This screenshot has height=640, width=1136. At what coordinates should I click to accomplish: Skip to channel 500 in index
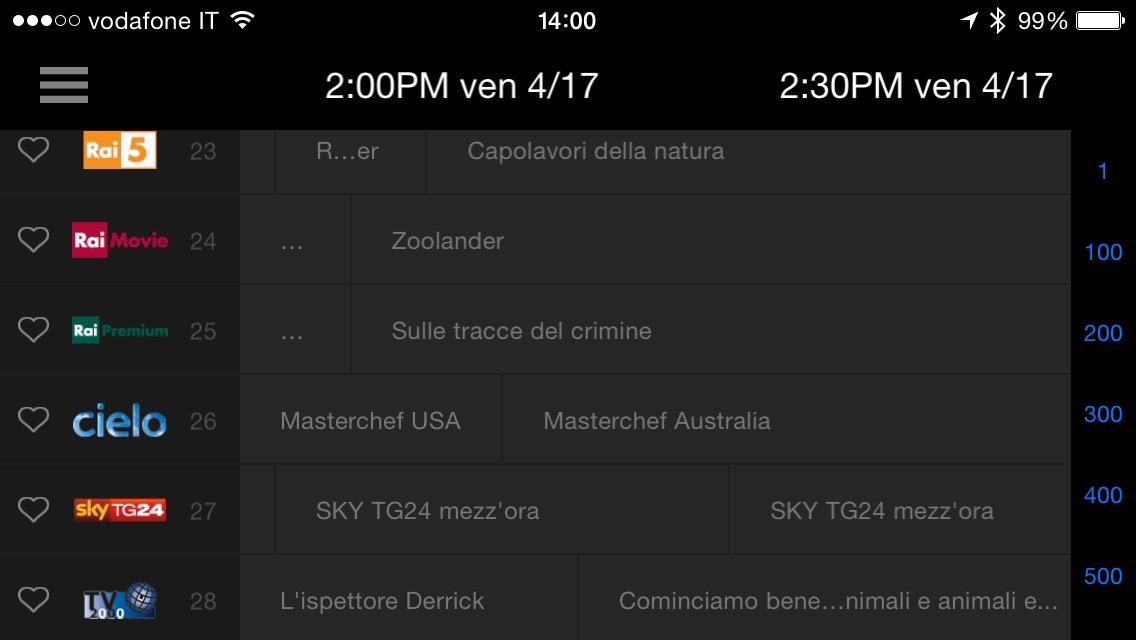(1103, 576)
